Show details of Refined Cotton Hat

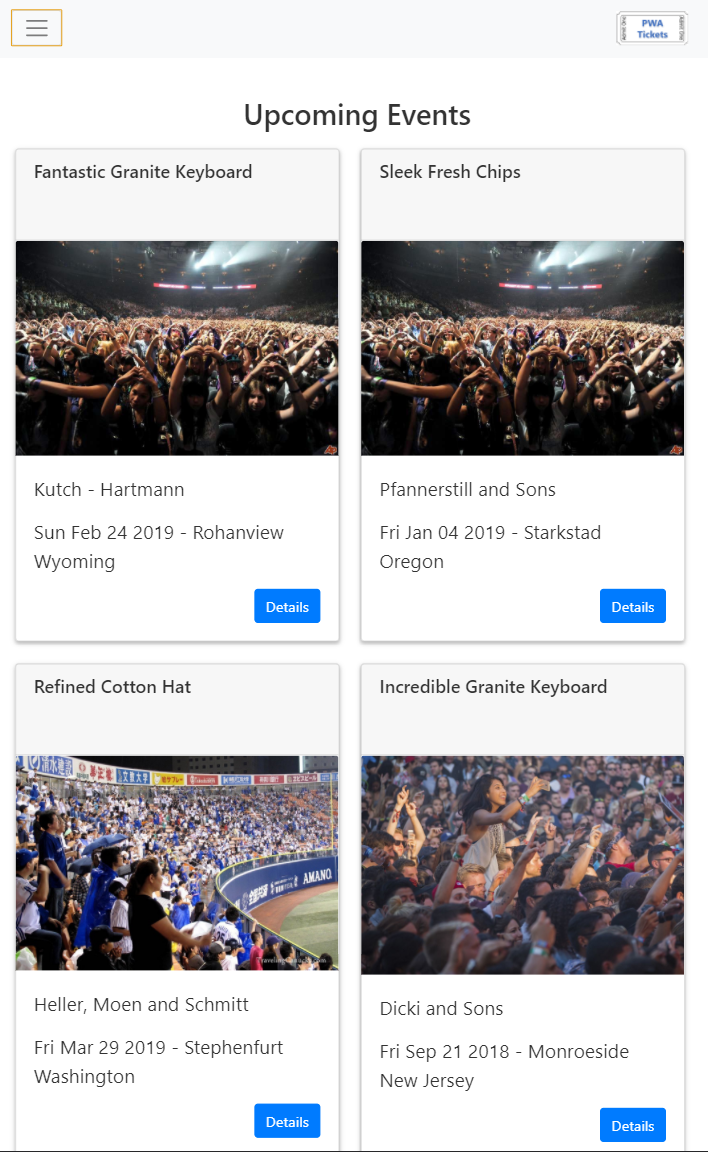(287, 1121)
